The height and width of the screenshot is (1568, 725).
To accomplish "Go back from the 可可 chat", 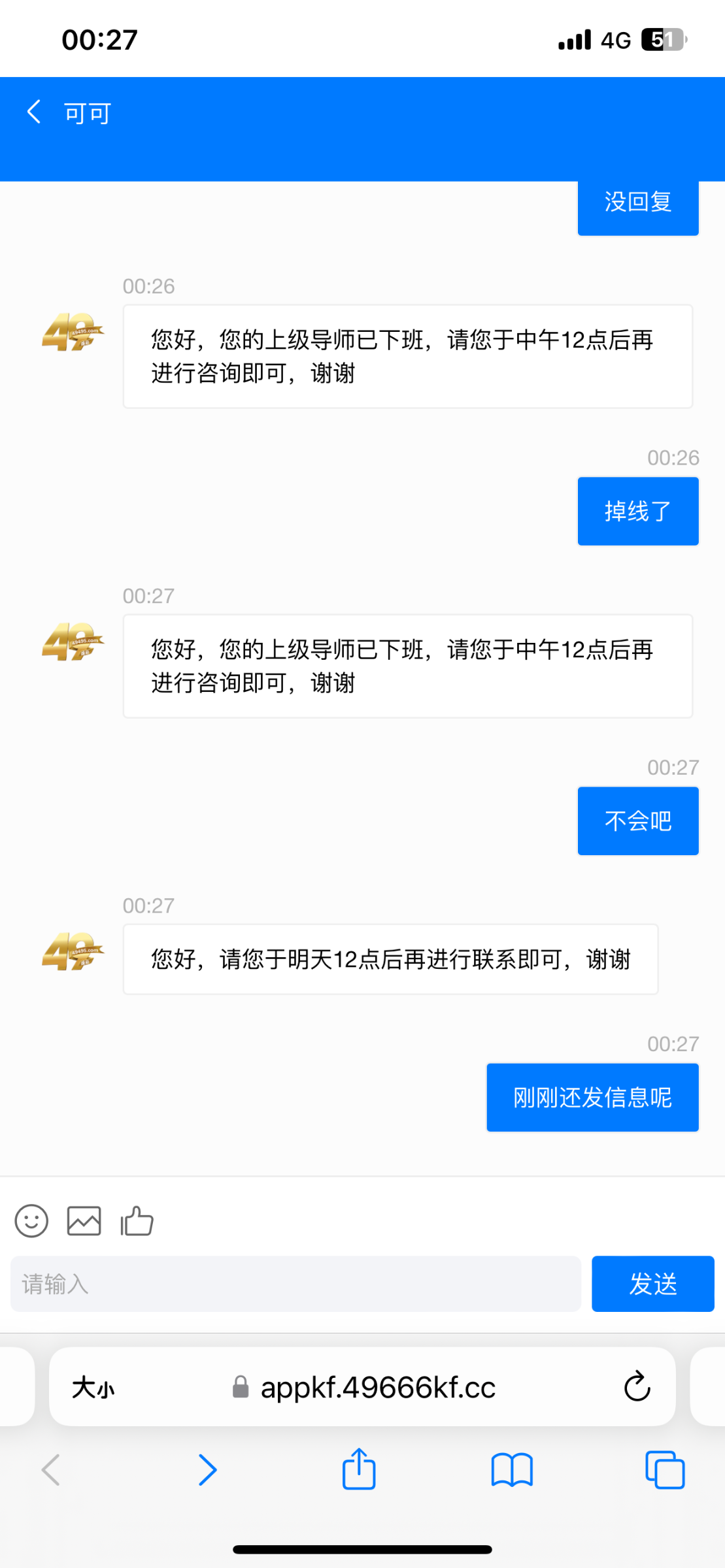I will click(x=34, y=112).
